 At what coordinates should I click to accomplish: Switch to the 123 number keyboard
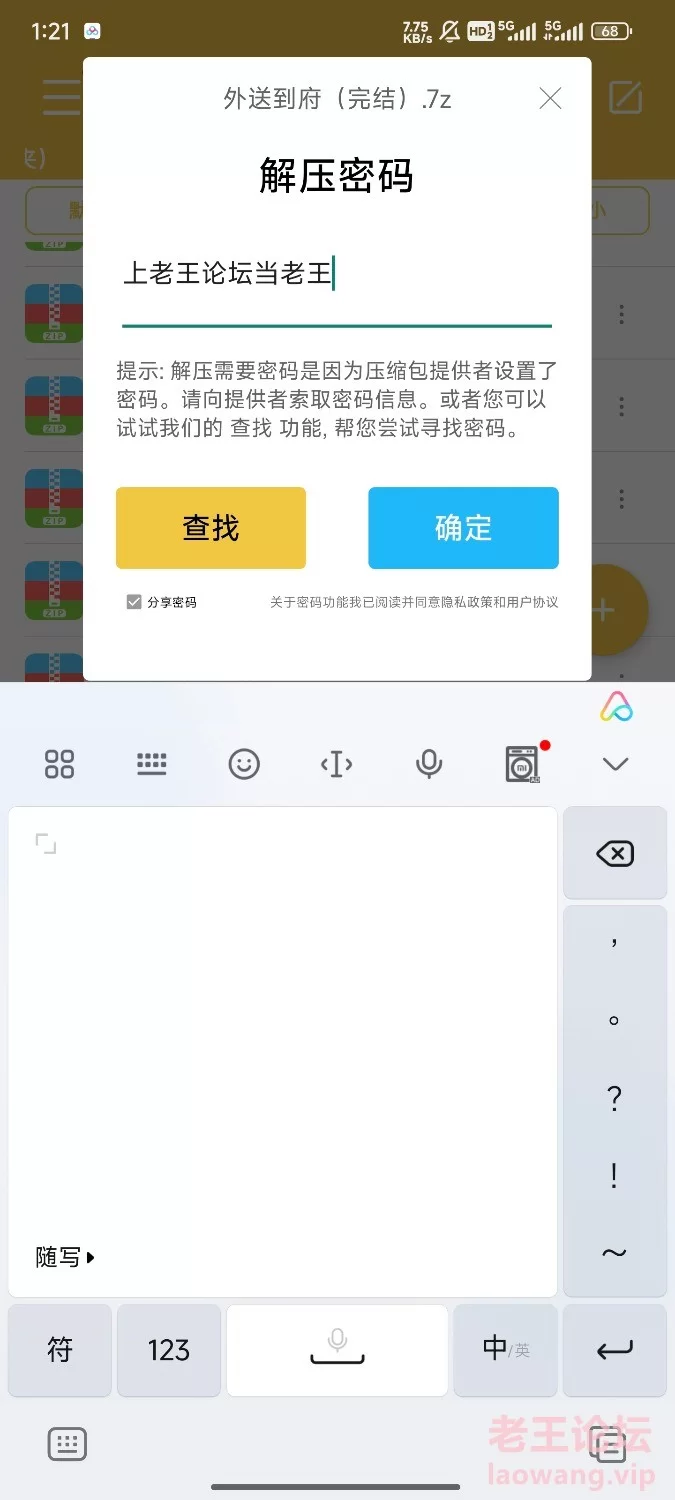click(169, 1350)
